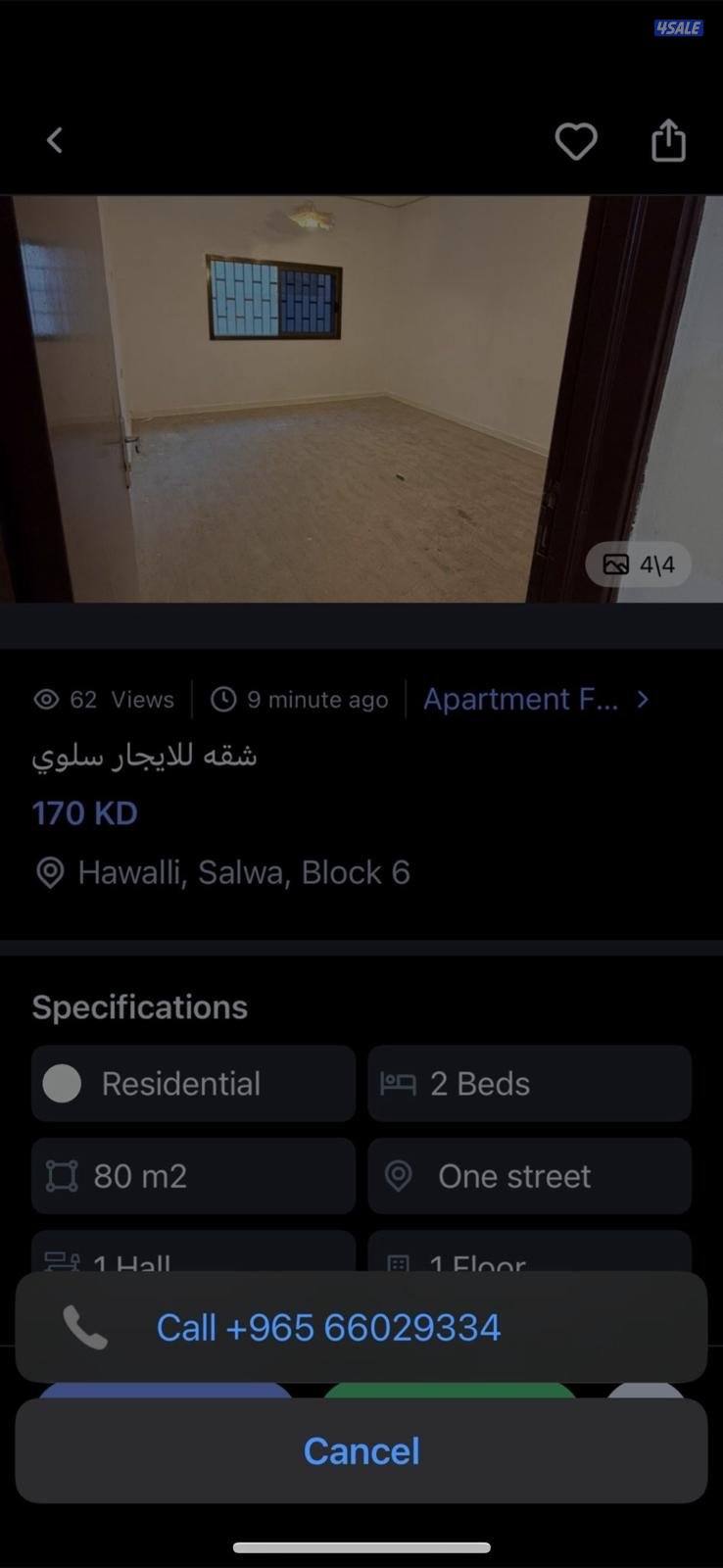Tap the area icon next to 80 m2
The width and height of the screenshot is (723, 1568).
coord(63,1175)
